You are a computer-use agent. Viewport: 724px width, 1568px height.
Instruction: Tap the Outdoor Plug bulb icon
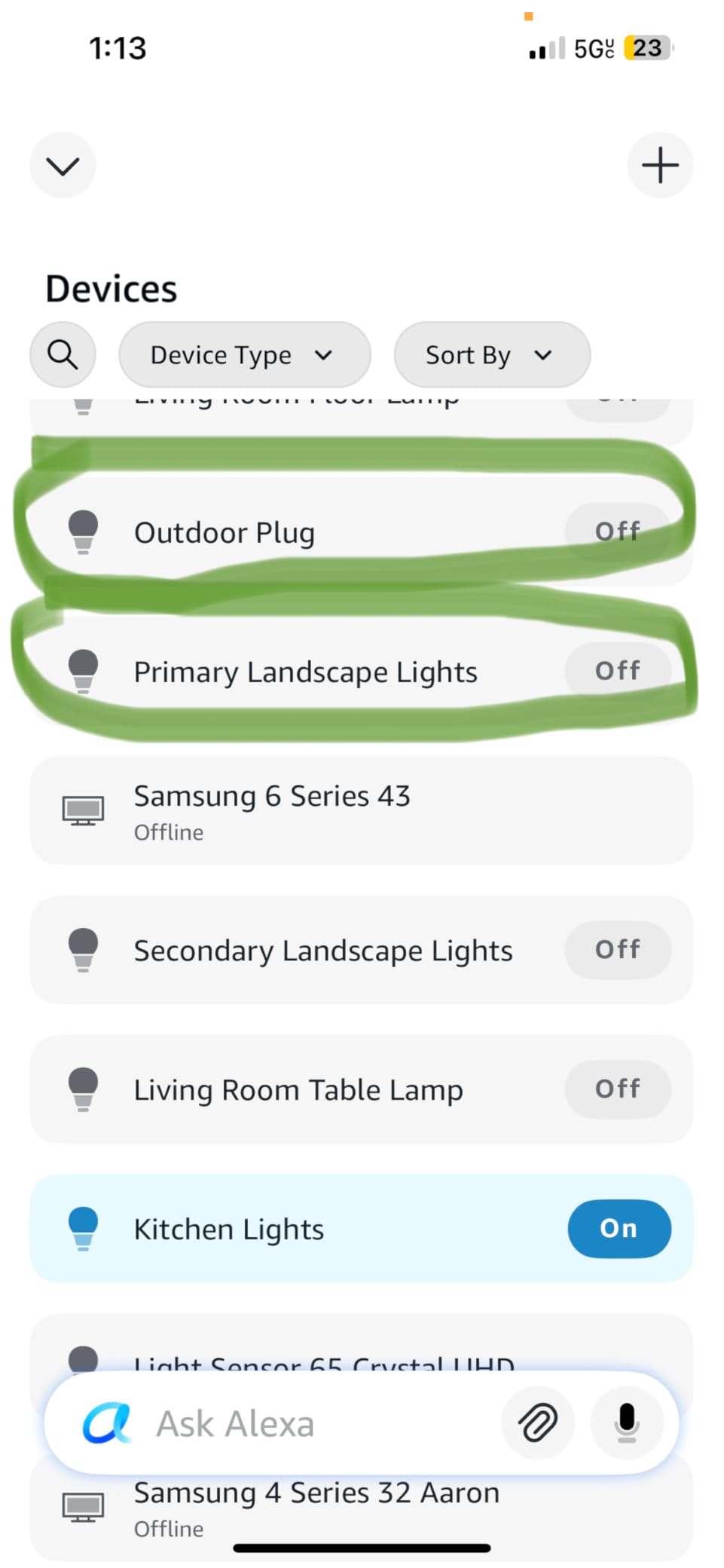[83, 531]
